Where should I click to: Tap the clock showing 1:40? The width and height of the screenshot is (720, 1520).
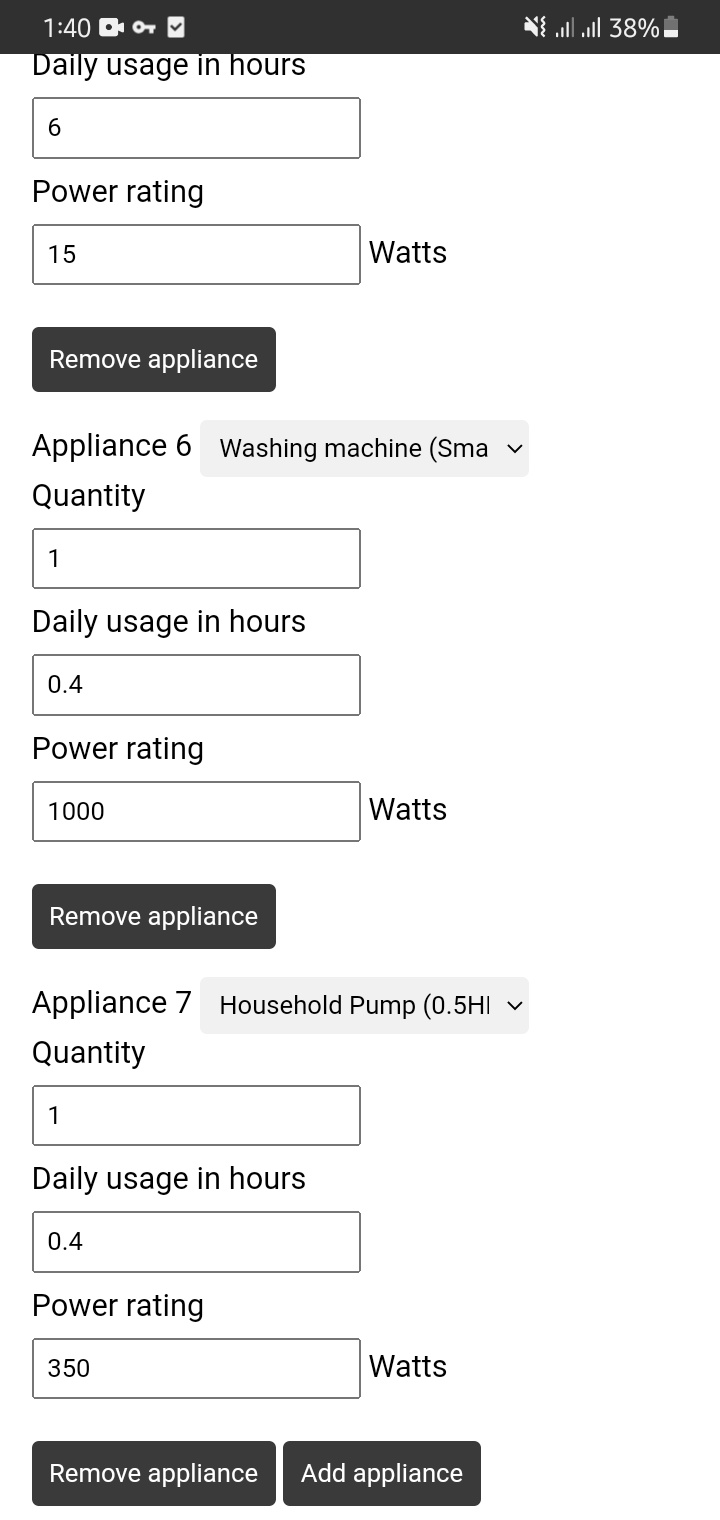click(x=66, y=28)
